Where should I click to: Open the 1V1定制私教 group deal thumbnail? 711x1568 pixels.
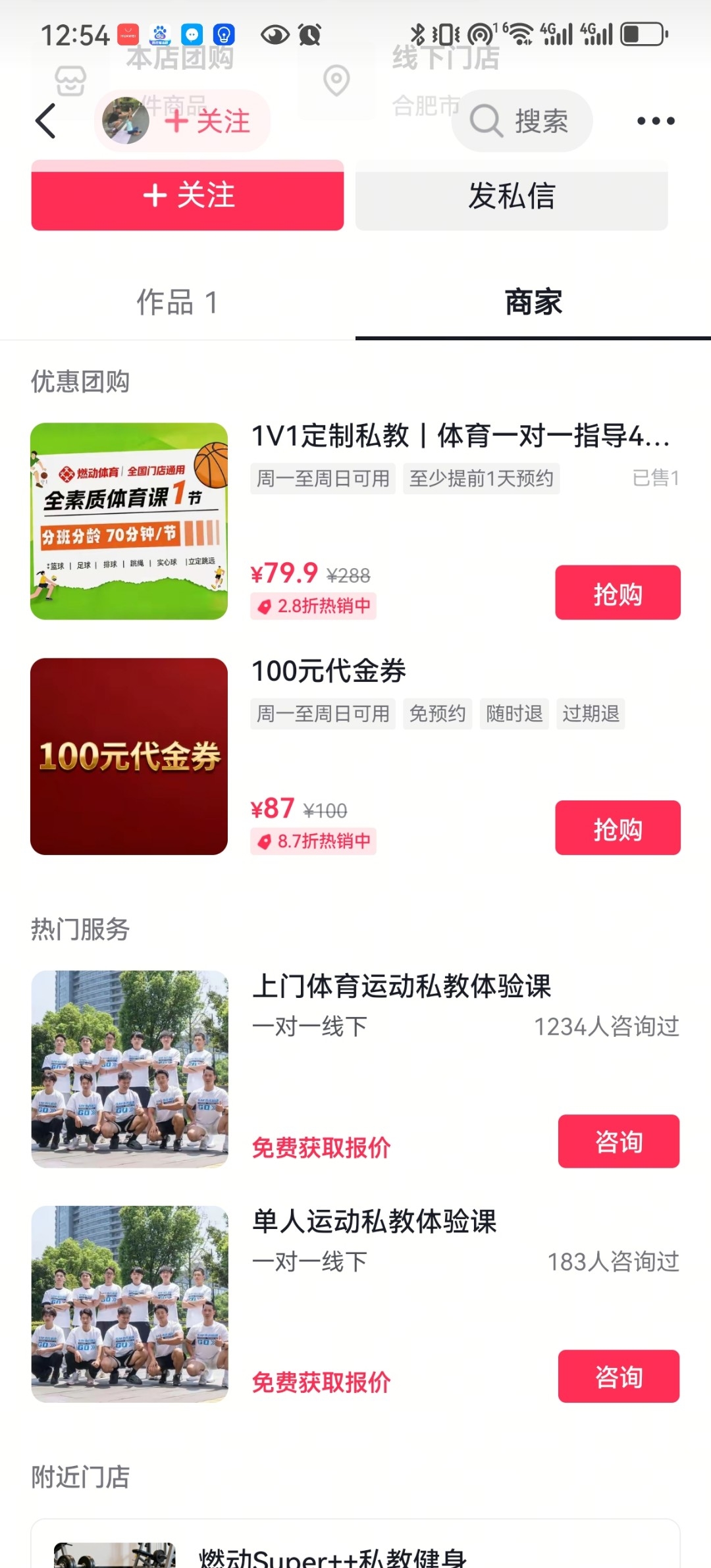click(129, 521)
